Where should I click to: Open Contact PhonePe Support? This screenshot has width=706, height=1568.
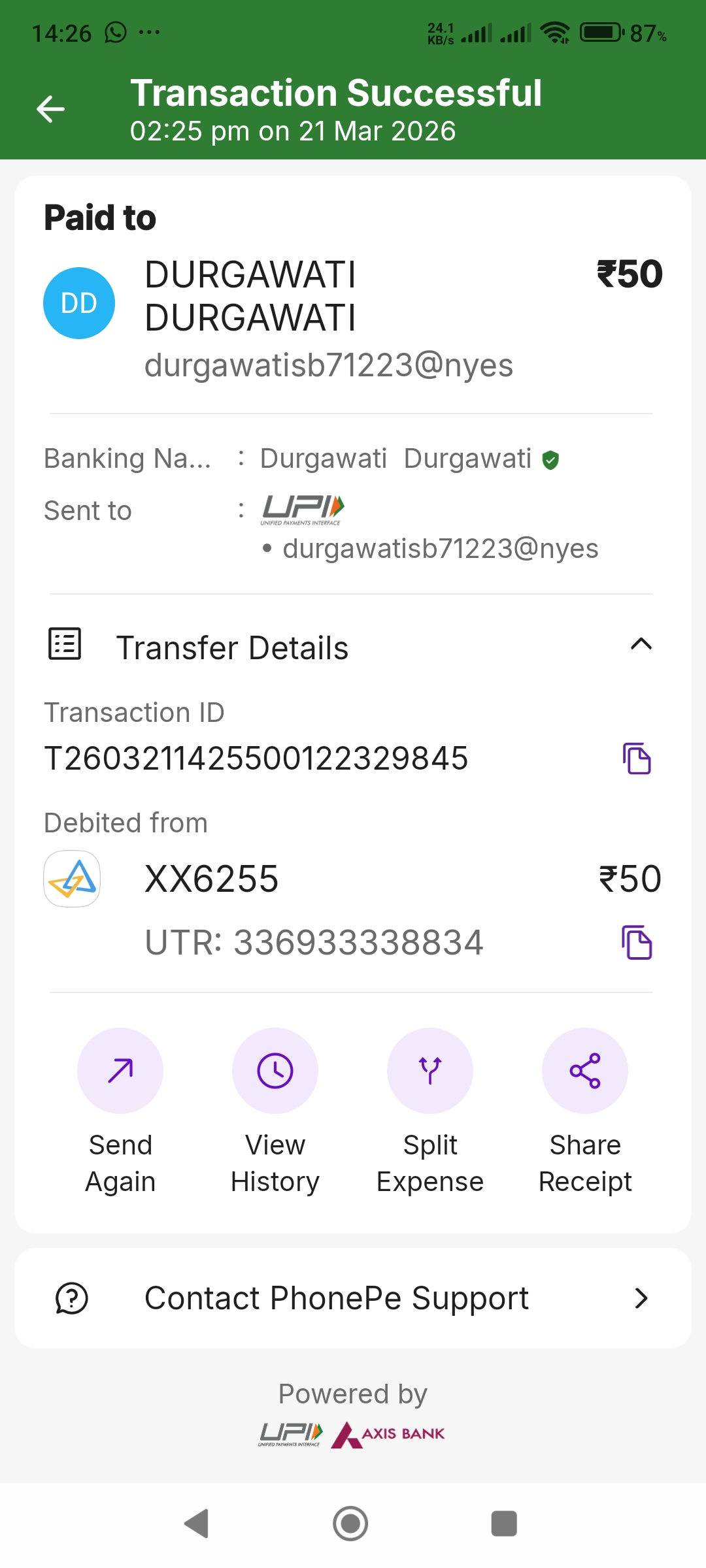click(353, 1298)
